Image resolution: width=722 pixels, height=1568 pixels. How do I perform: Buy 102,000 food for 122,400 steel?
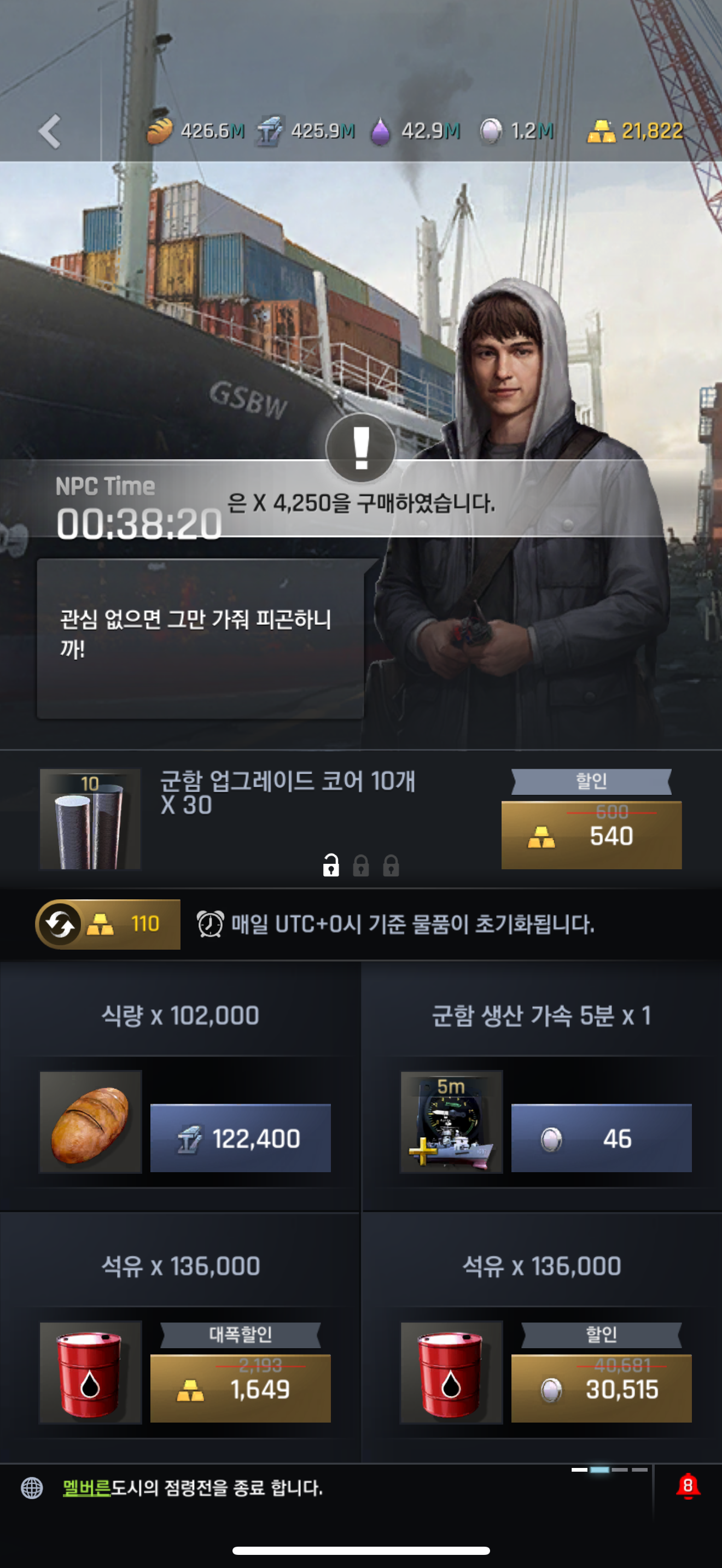tap(241, 1138)
